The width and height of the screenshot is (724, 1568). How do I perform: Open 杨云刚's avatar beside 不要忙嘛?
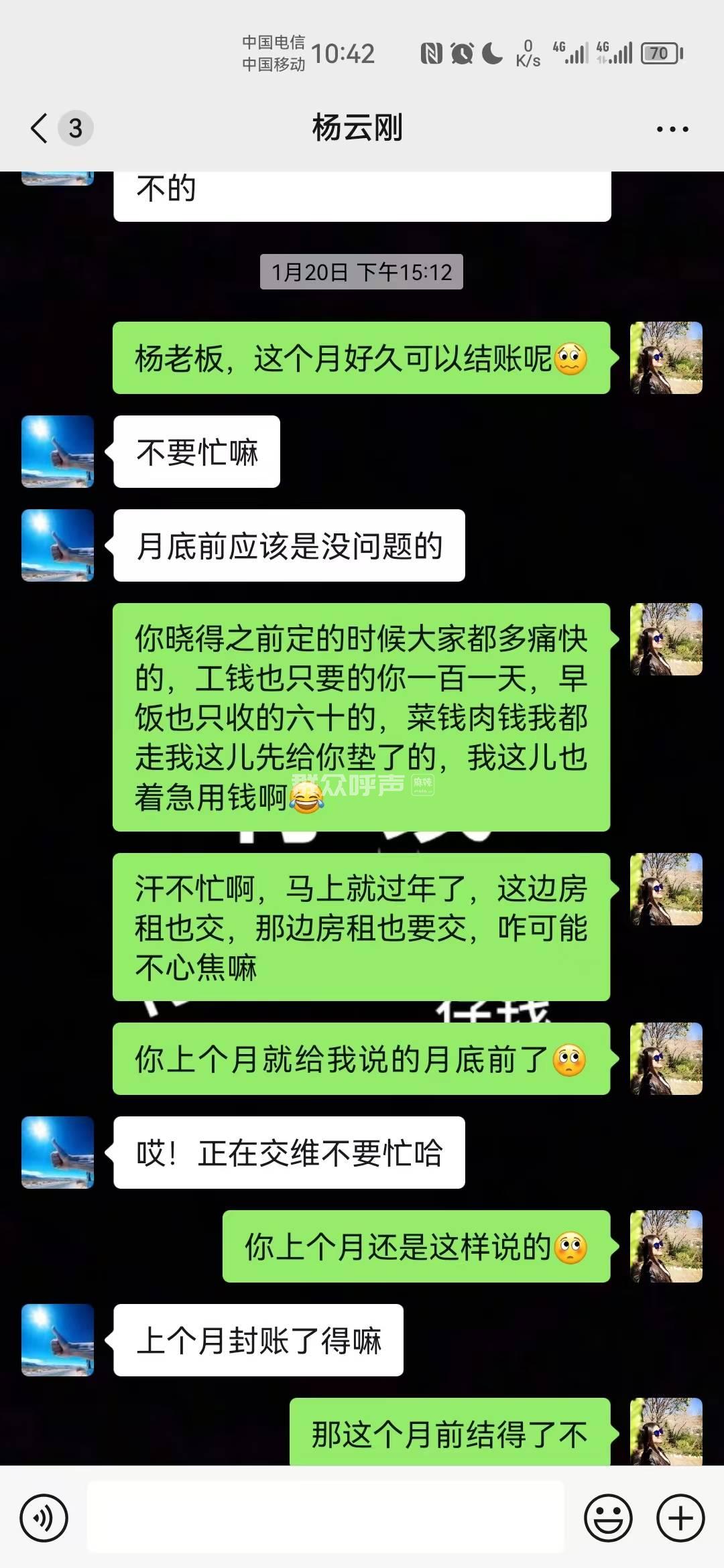pos(58,452)
